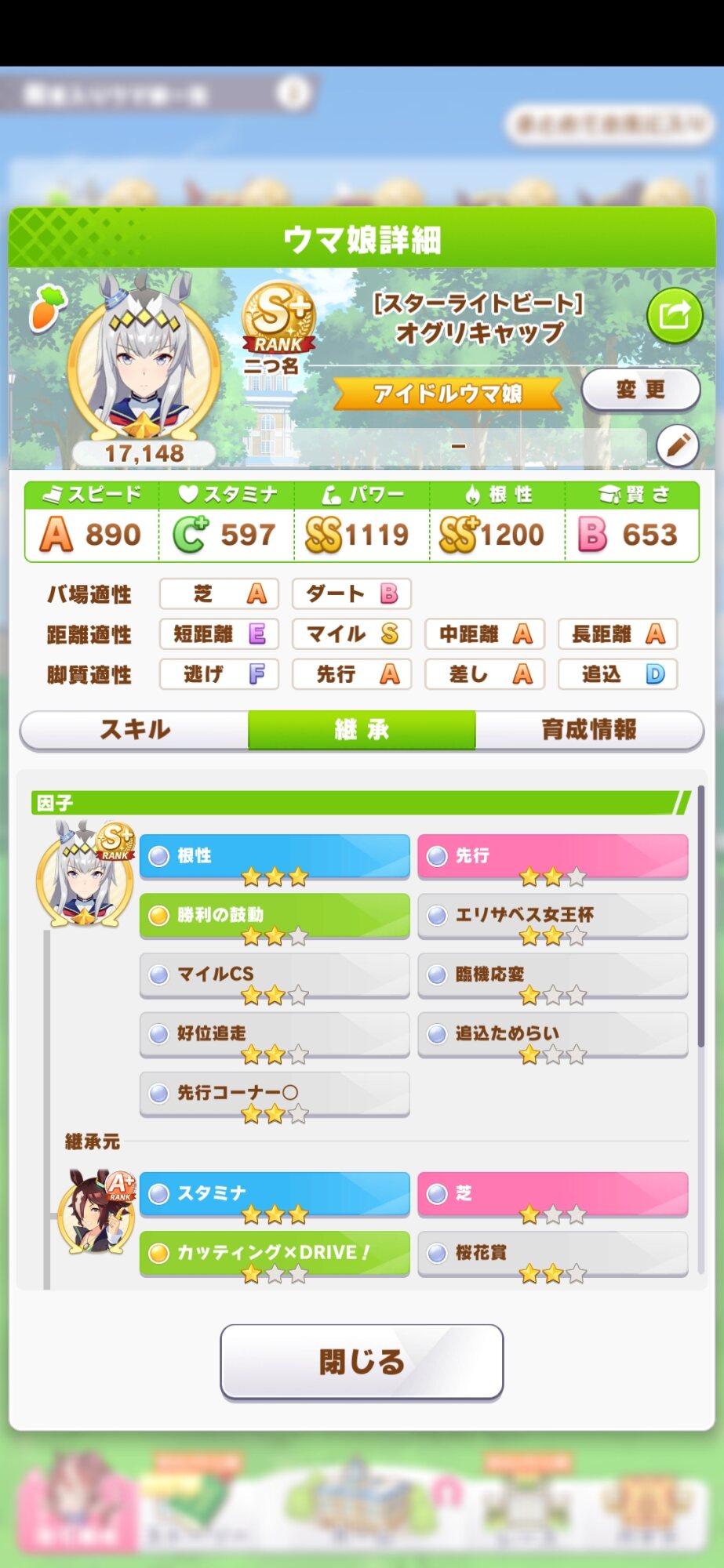
Task: Edit the memo with the pencil icon
Action: (x=678, y=445)
